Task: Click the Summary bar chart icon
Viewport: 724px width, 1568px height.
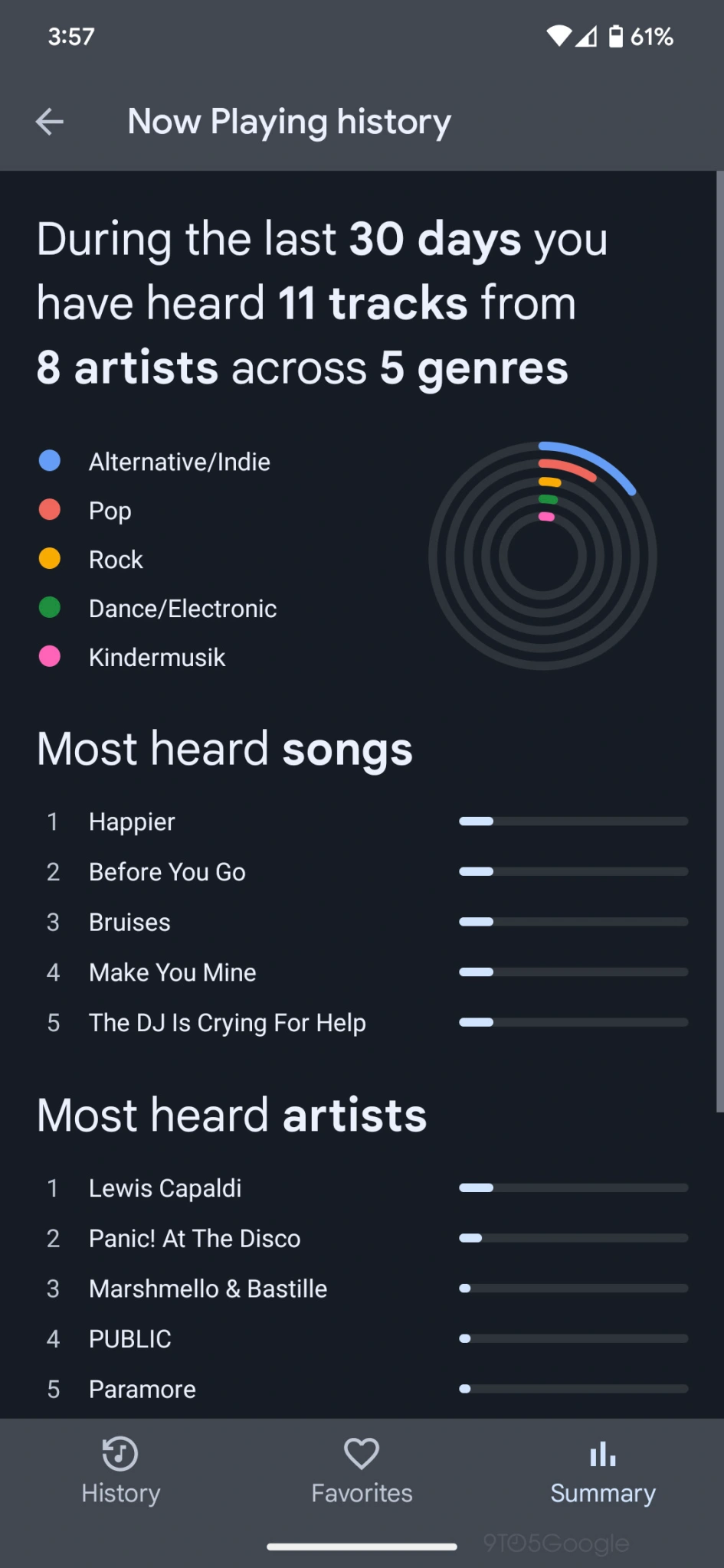Action: pyautogui.click(x=602, y=1452)
